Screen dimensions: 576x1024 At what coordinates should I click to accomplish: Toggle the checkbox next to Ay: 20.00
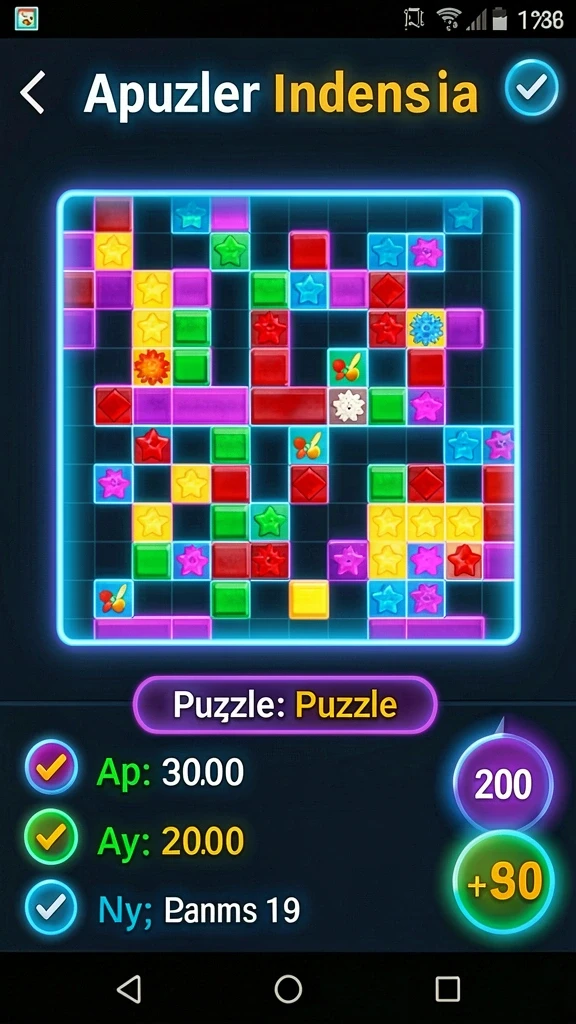pyautogui.click(x=51, y=836)
